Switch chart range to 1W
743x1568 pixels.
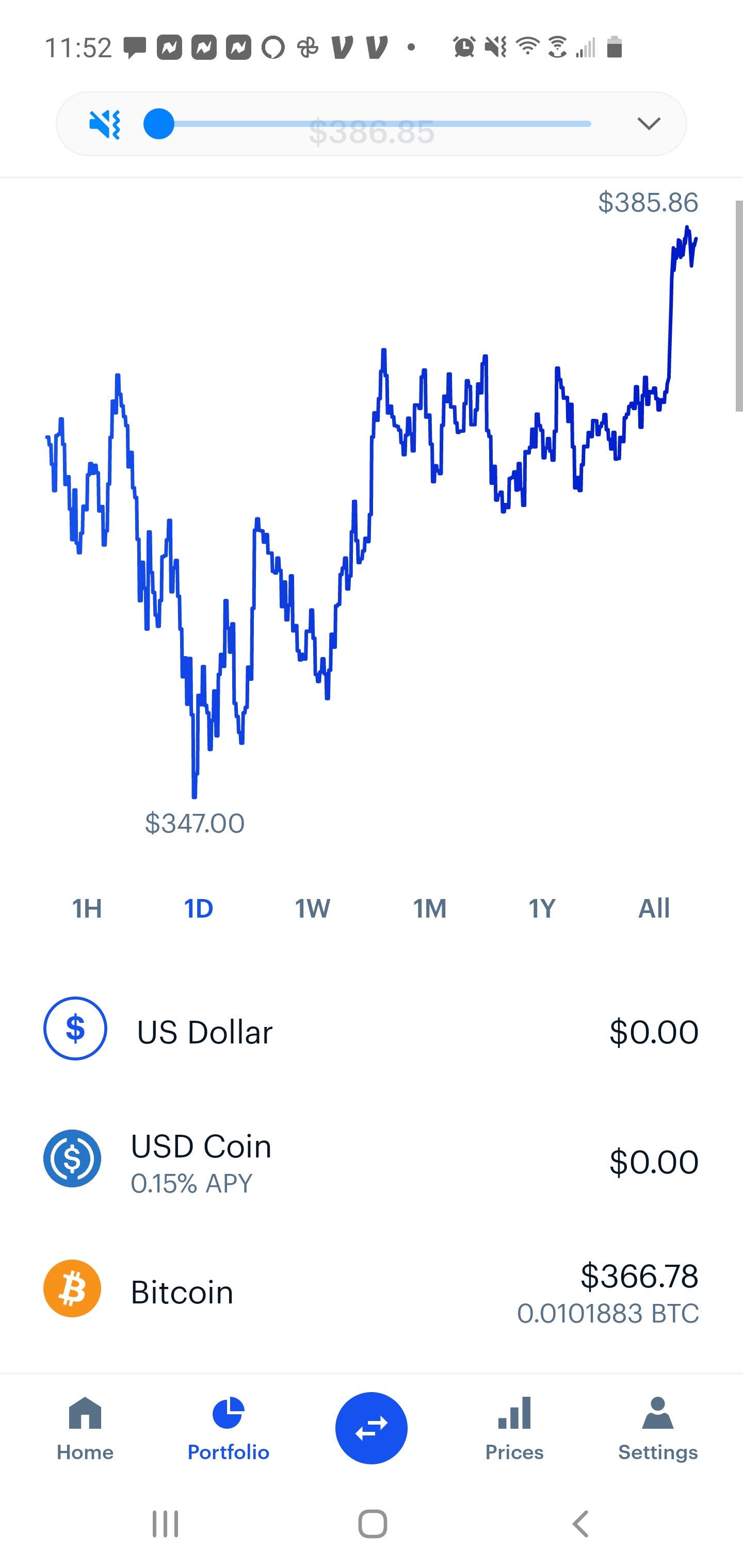[x=313, y=909]
